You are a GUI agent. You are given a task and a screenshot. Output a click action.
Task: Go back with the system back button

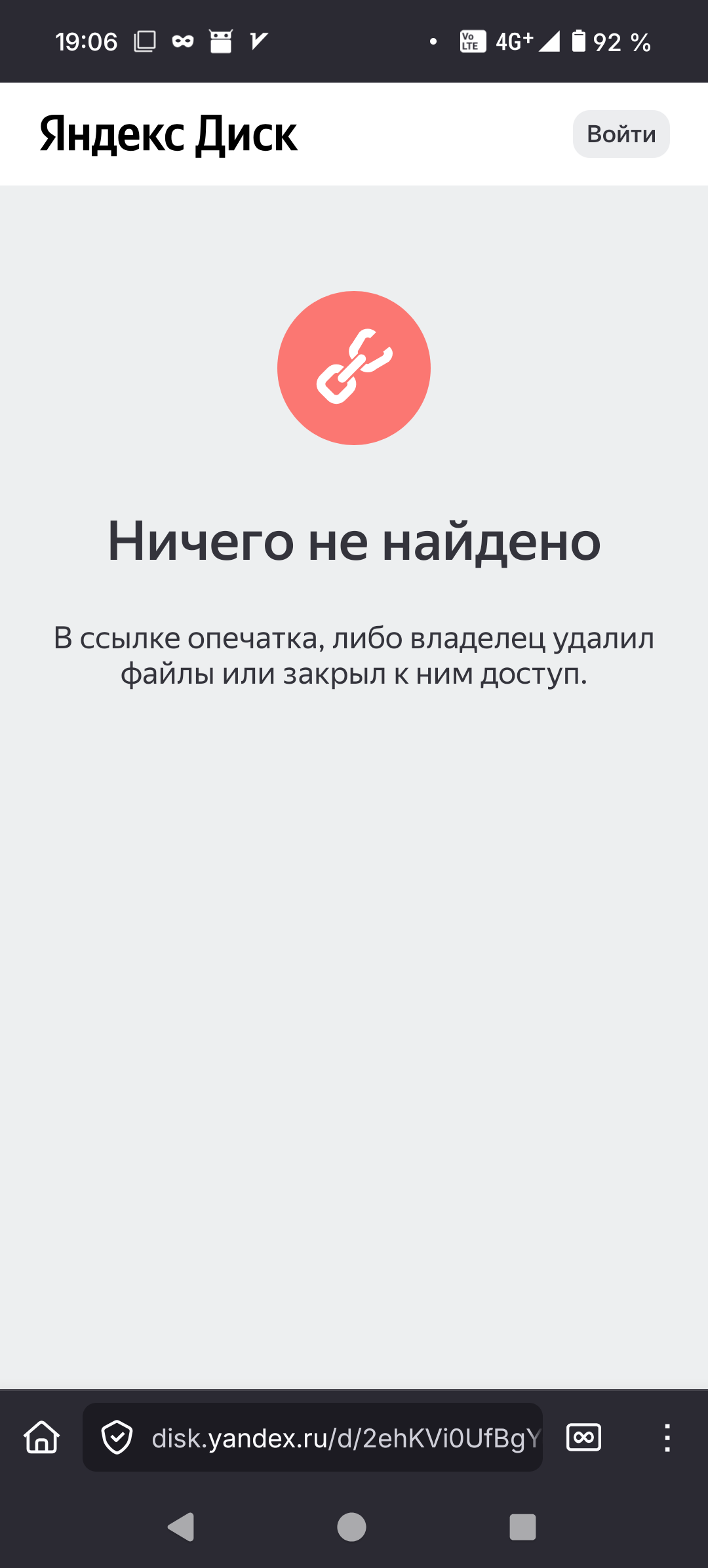182,1527
